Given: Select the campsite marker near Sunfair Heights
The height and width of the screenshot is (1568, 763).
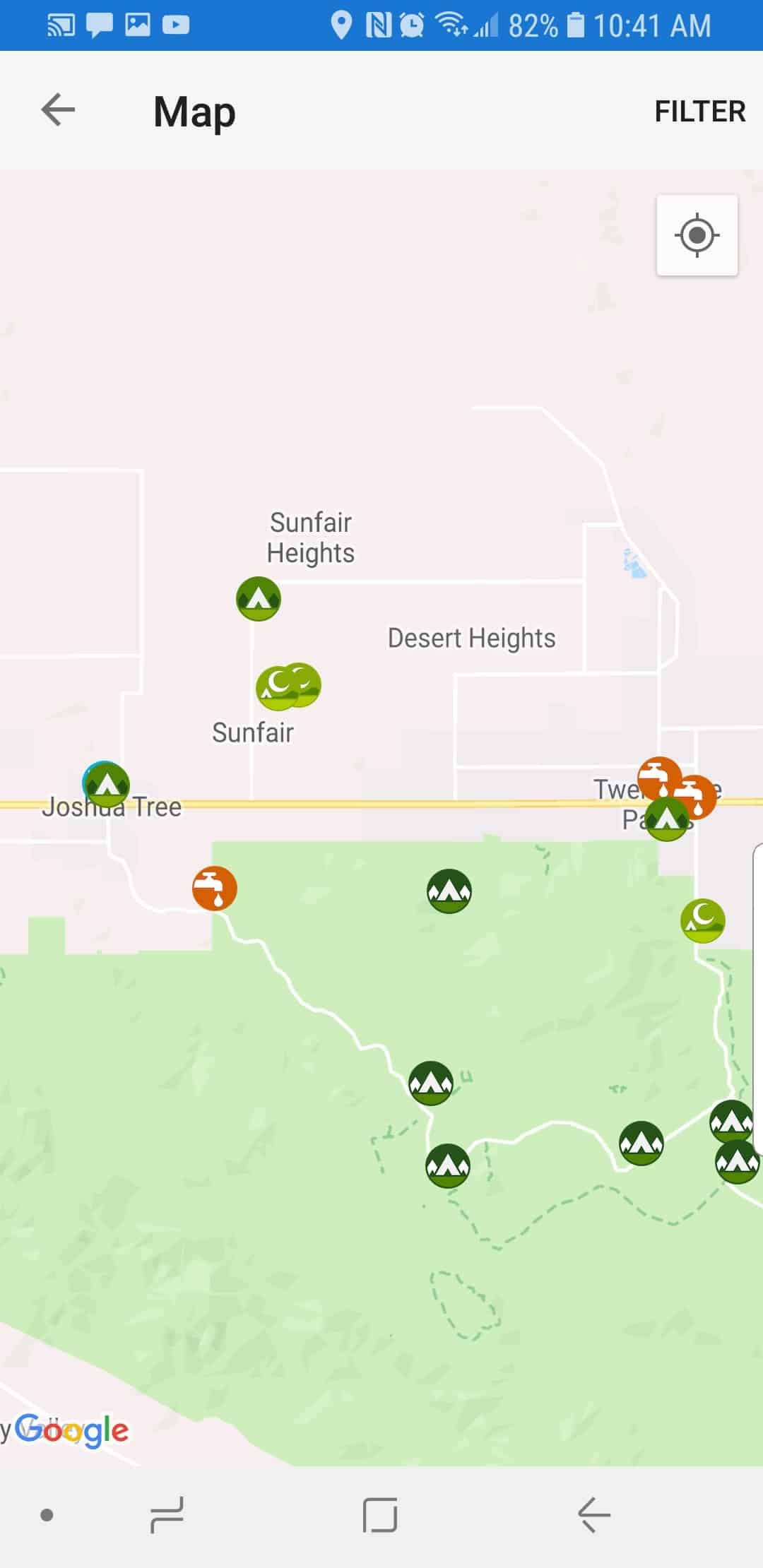Looking at the screenshot, I should tap(259, 599).
